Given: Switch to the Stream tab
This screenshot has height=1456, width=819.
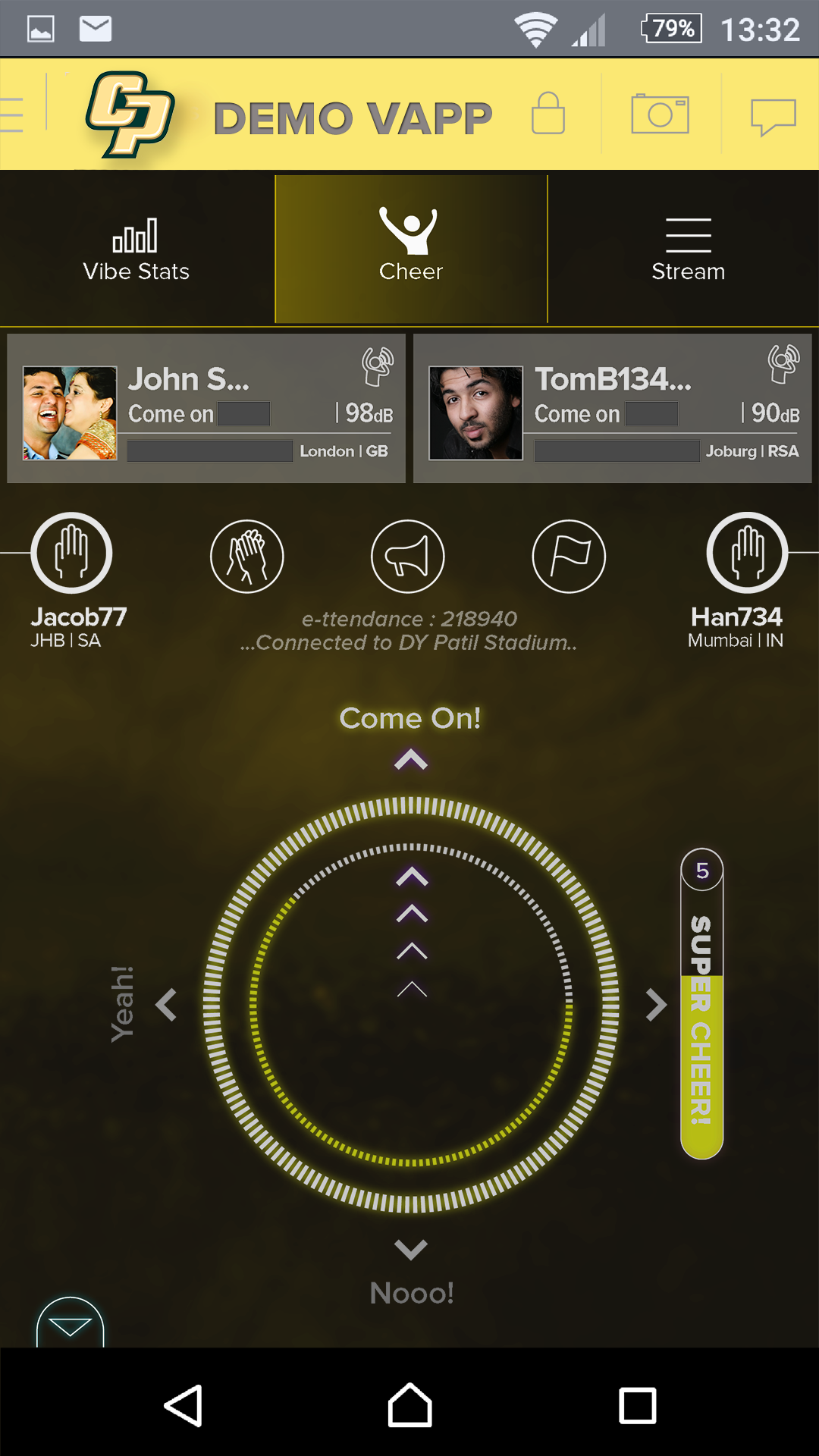Looking at the screenshot, I should [688, 249].
